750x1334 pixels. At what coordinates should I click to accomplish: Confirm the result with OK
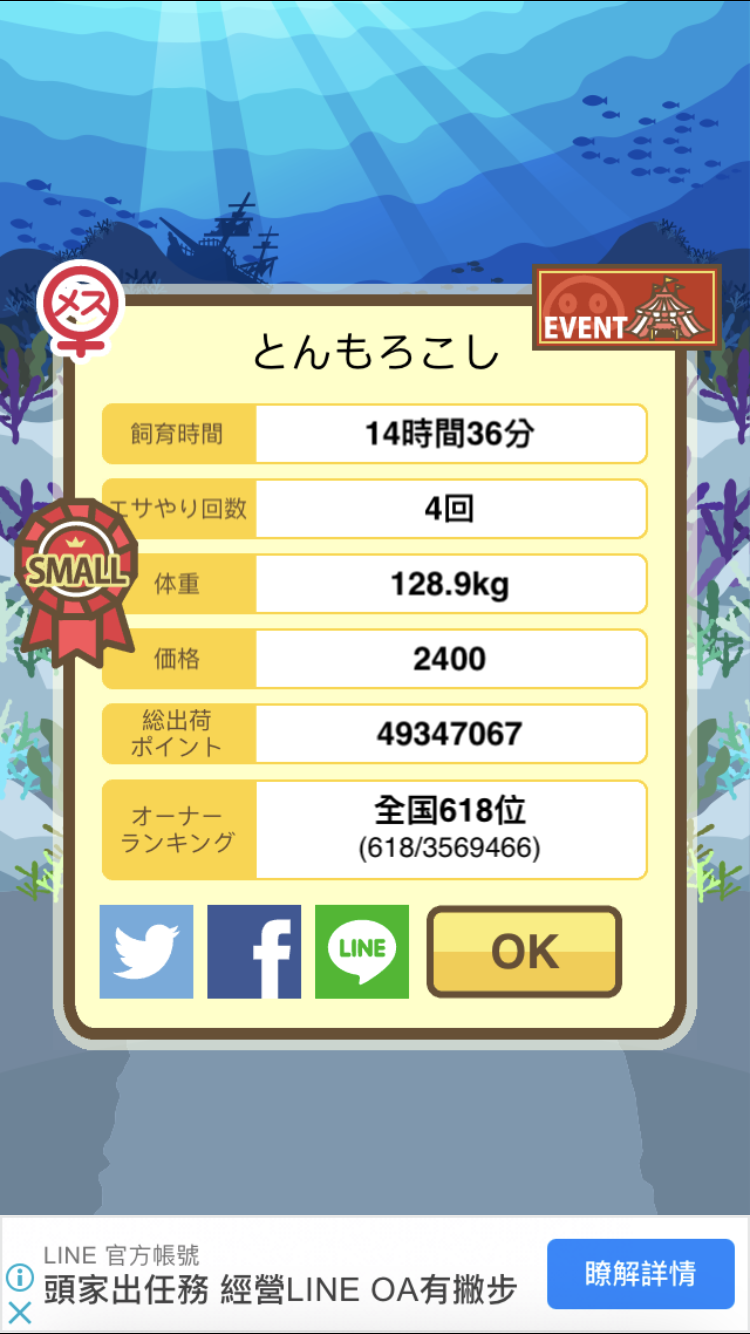[524, 952]
